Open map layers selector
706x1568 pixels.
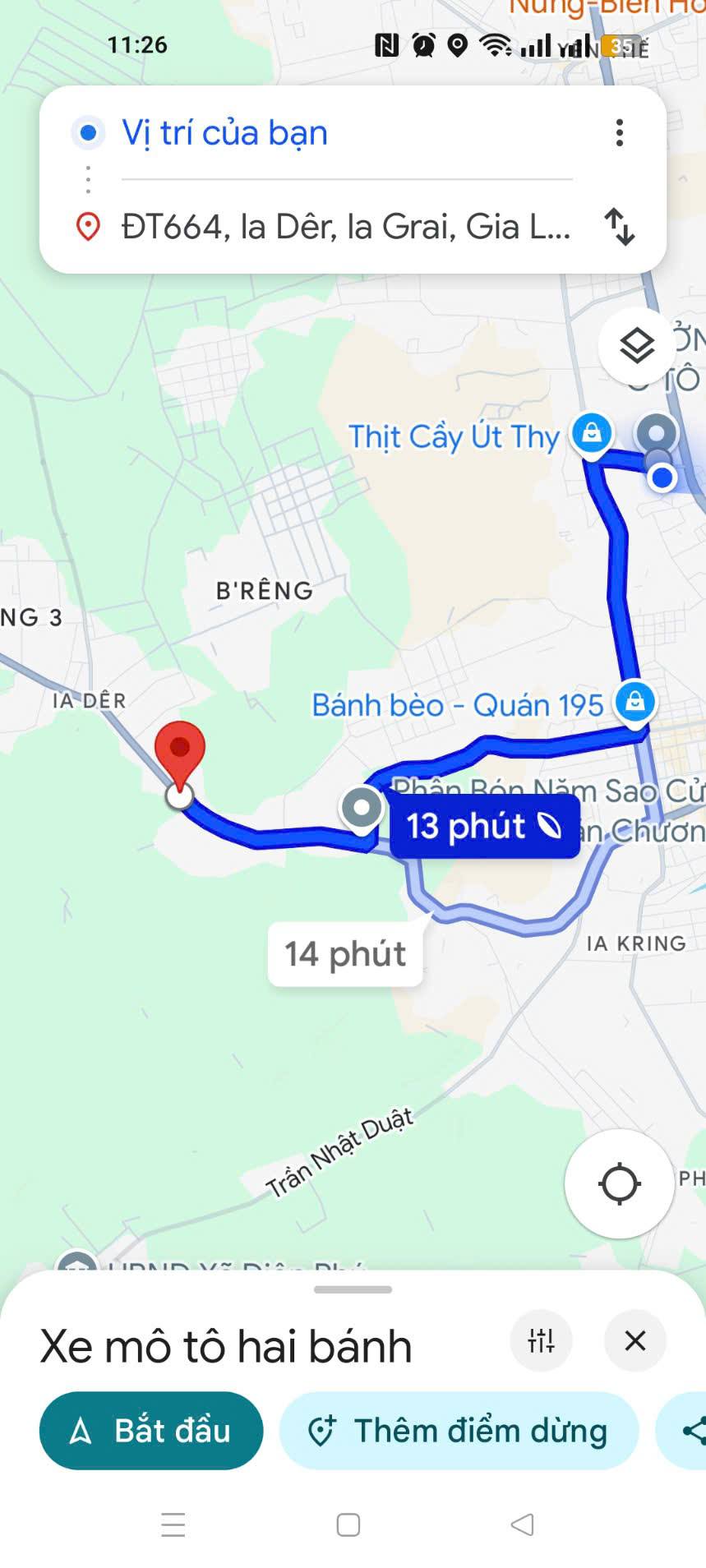point(637,346)
